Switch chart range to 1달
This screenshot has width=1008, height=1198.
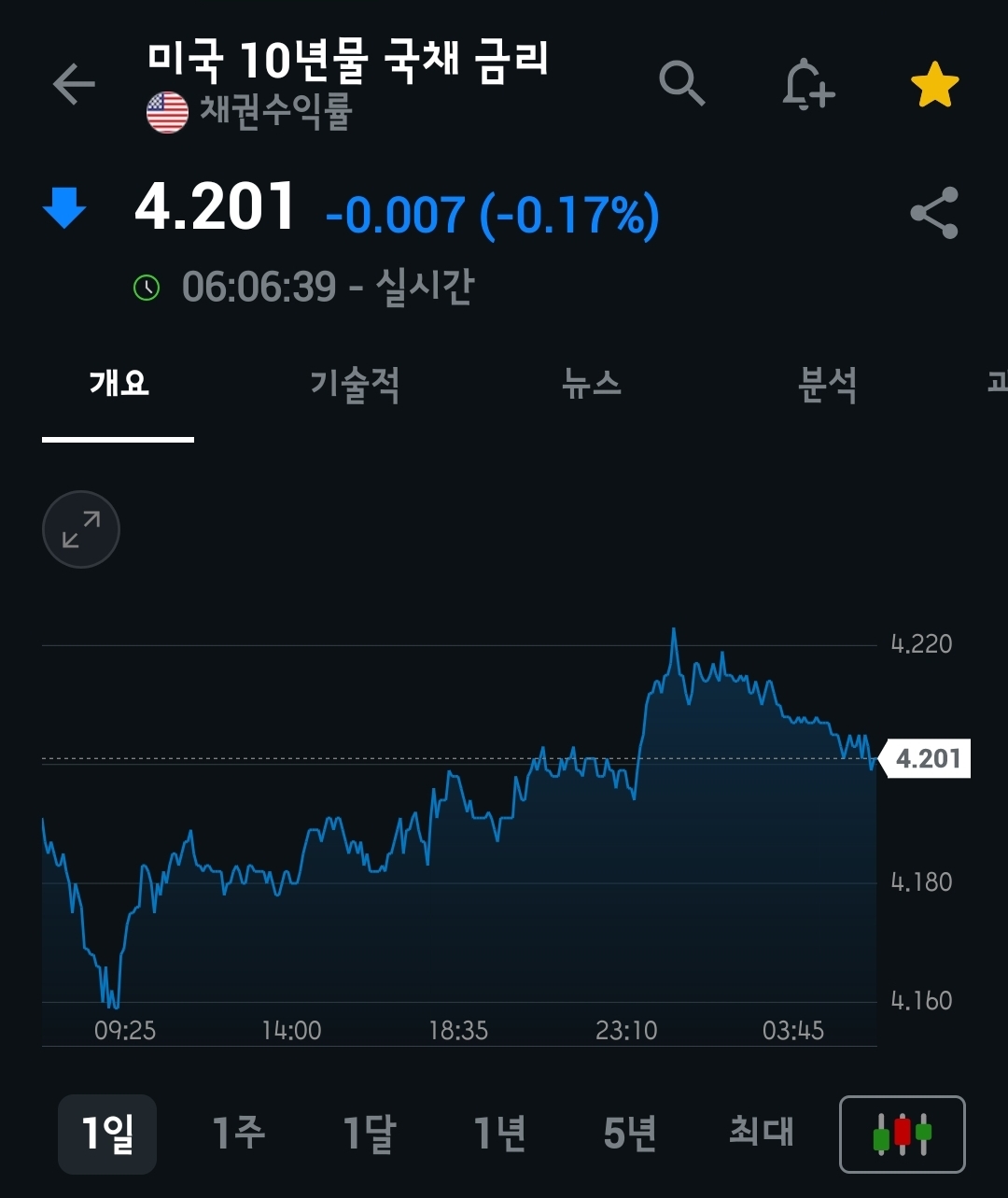369,1134
